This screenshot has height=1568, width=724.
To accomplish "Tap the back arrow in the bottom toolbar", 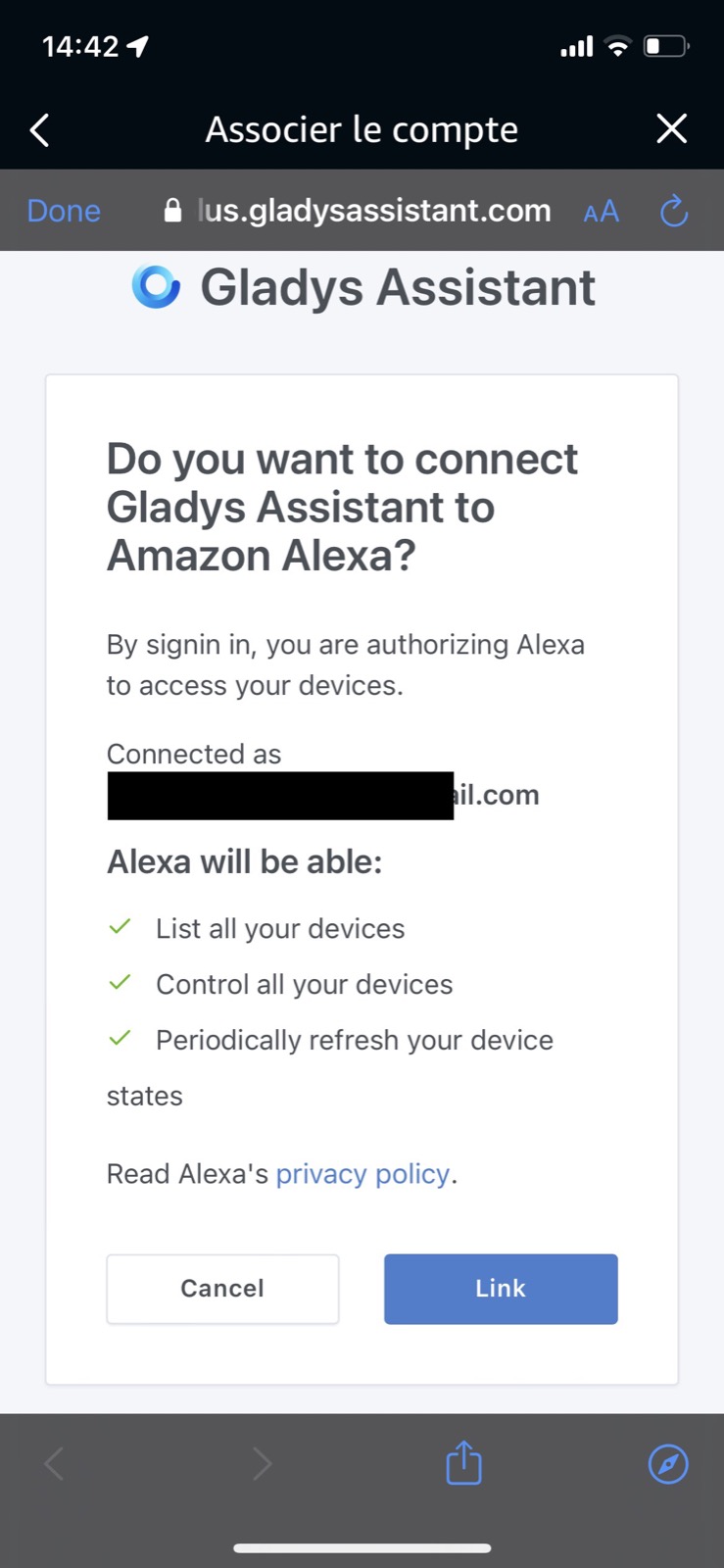I will (54, 1463).
